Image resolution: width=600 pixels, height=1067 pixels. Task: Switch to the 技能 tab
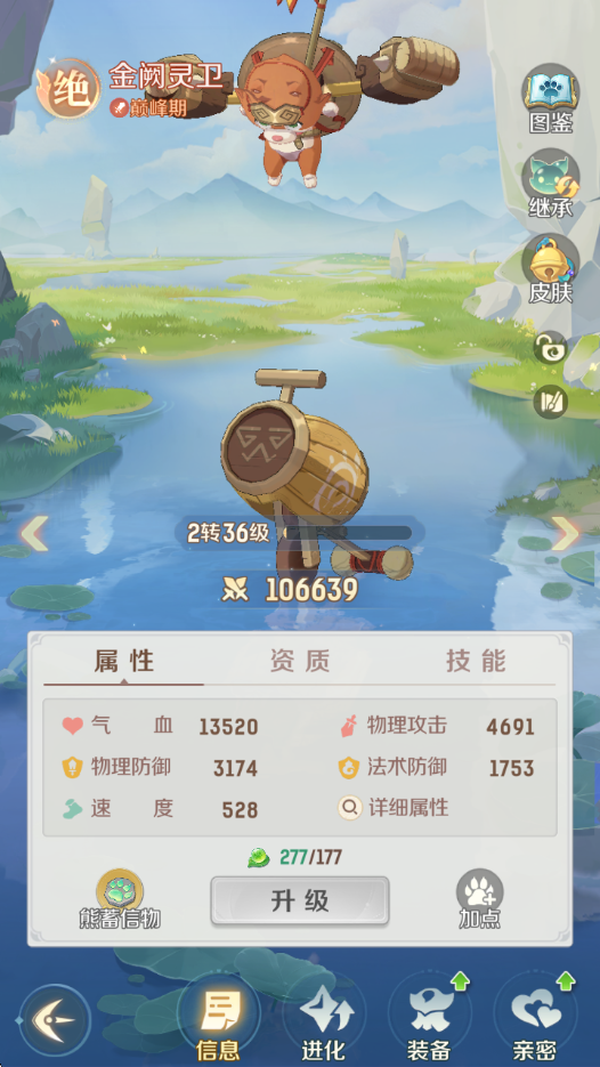coord(475,661)
